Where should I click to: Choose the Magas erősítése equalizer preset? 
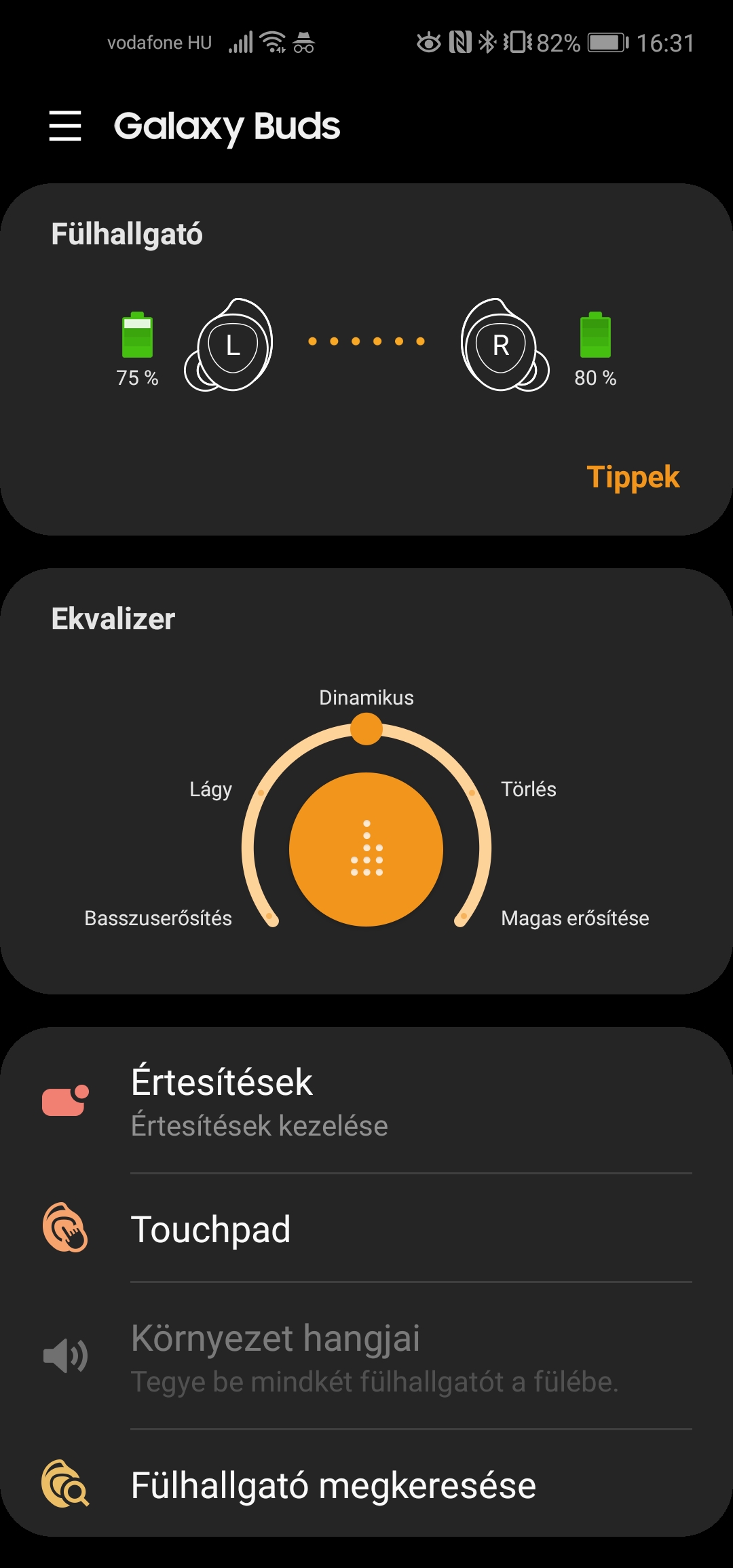click(575, 918)
